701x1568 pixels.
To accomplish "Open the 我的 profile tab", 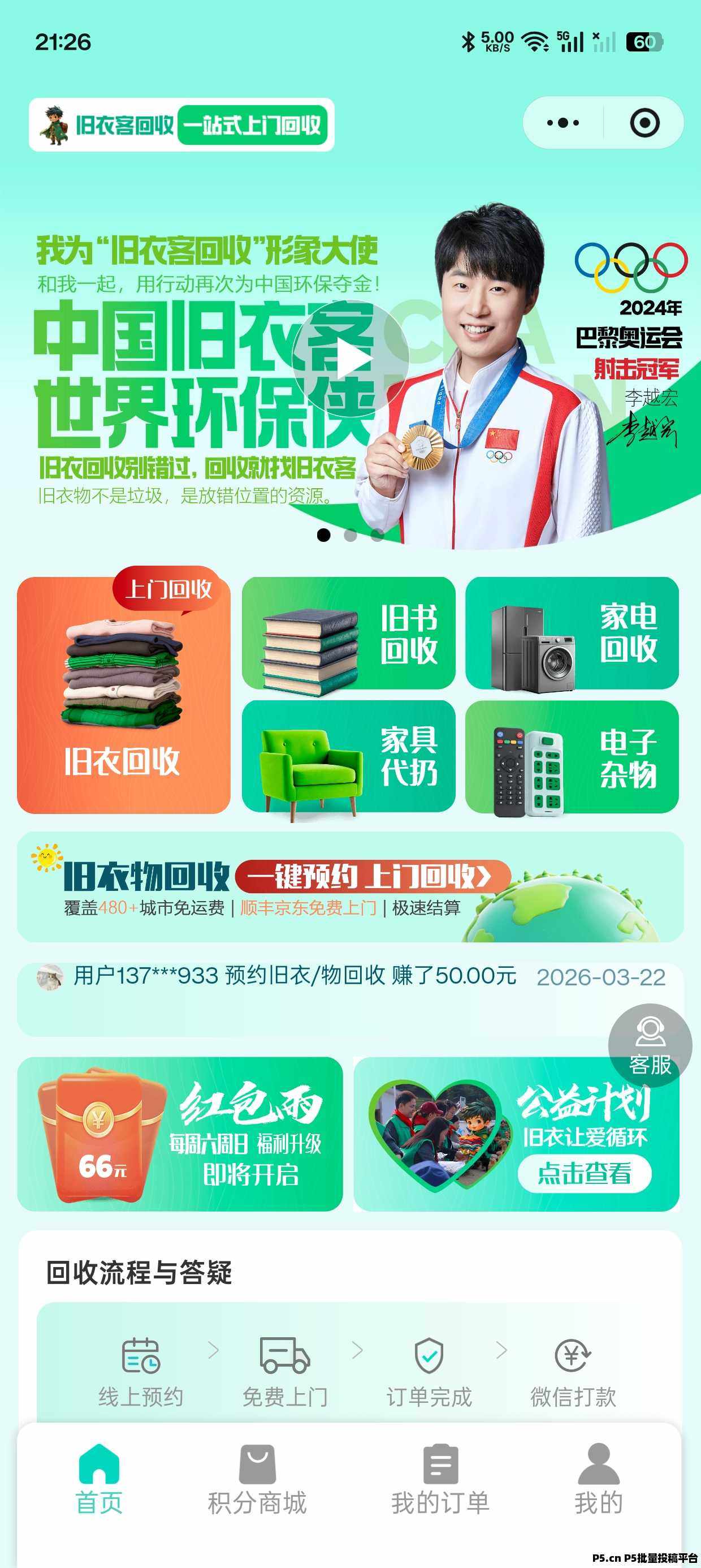I will pos(598,1479).
